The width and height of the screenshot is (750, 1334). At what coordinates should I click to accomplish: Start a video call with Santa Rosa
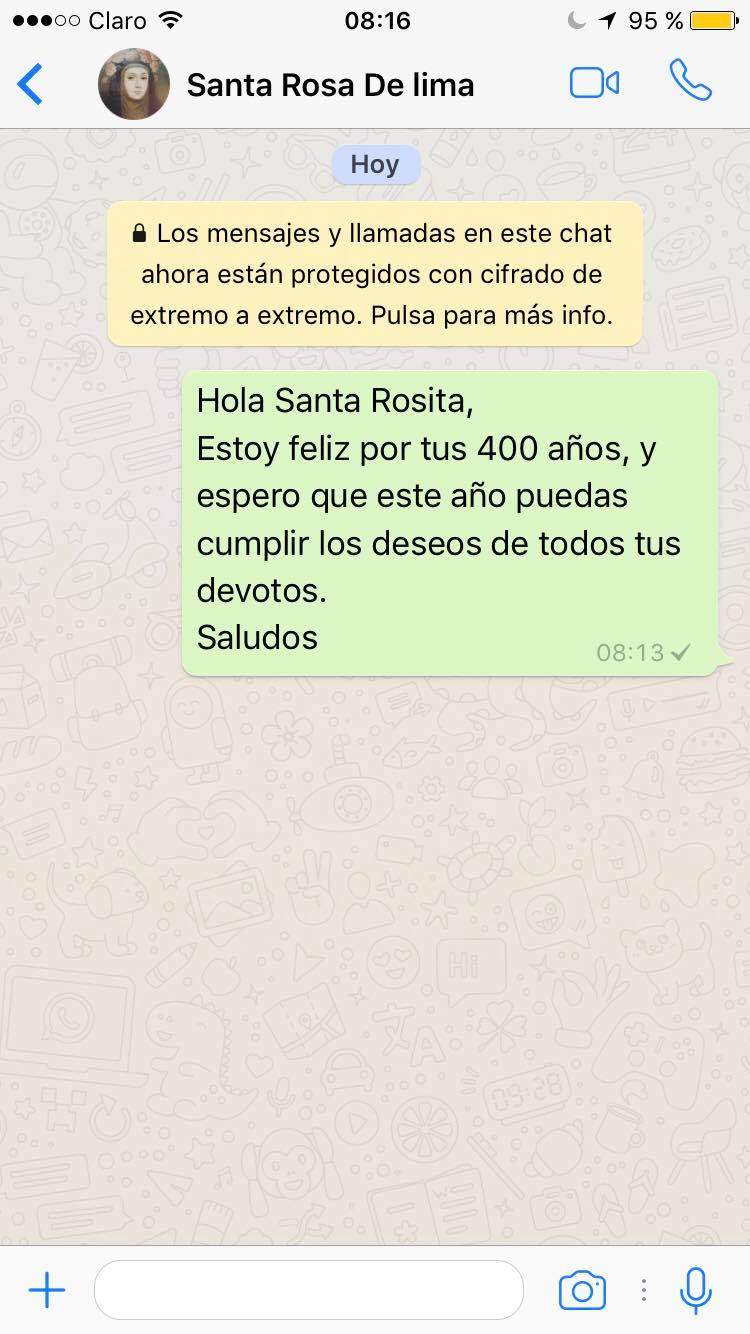pos(594,84)
